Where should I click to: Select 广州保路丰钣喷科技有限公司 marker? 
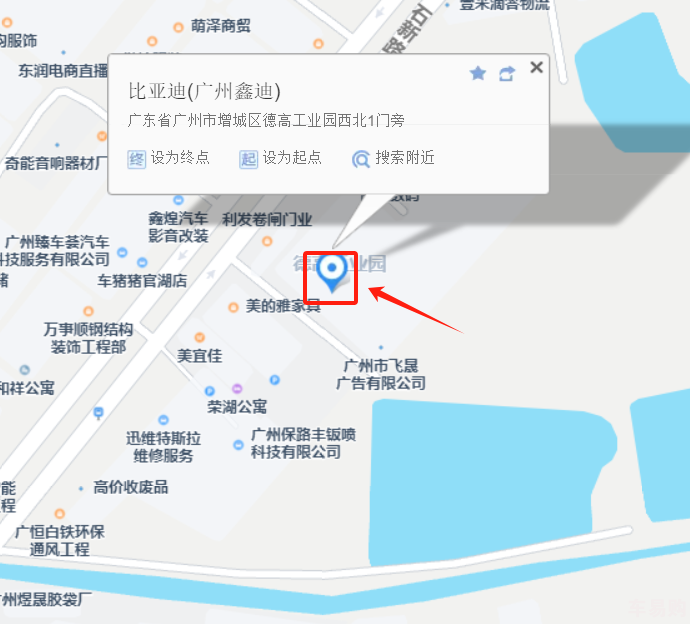pos(301,443)
